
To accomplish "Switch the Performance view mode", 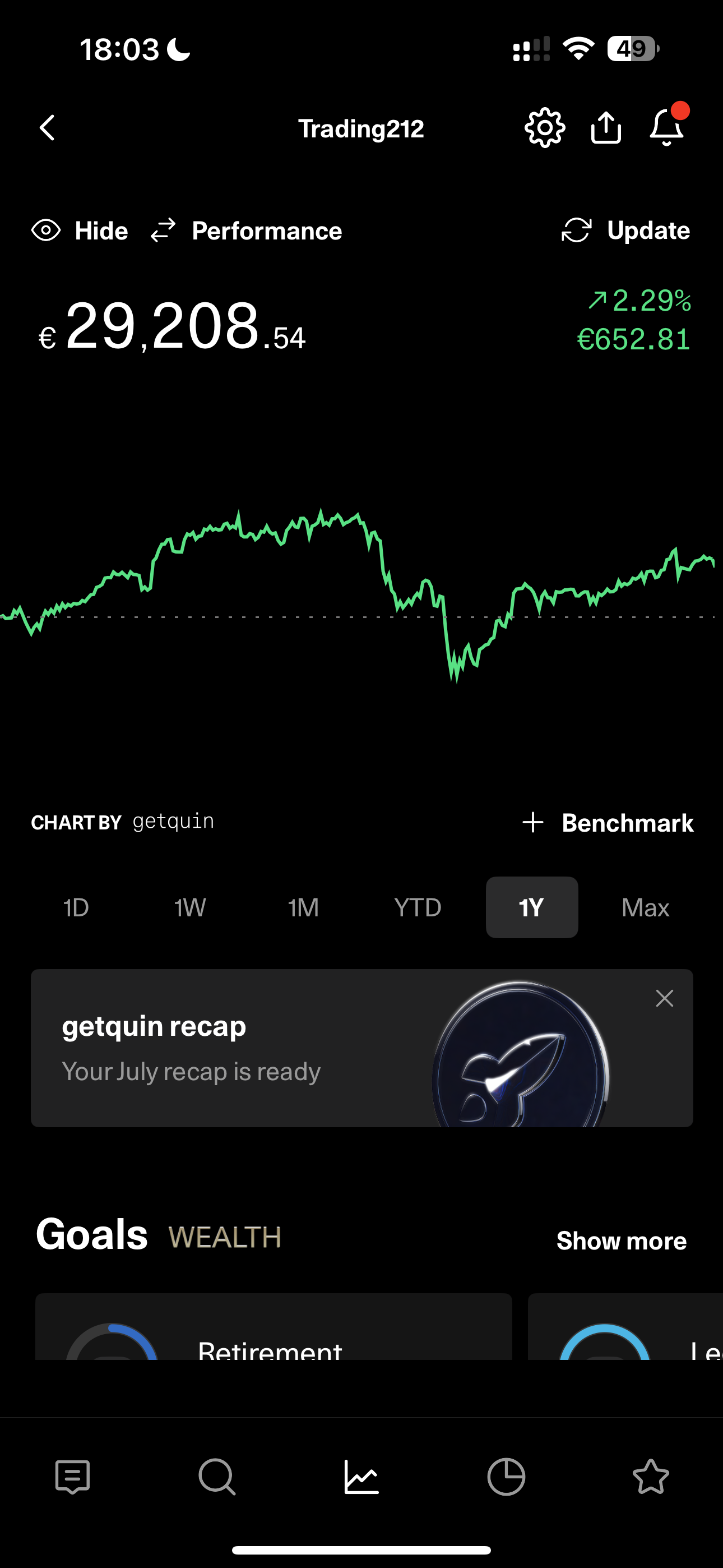I will point(247,230).
